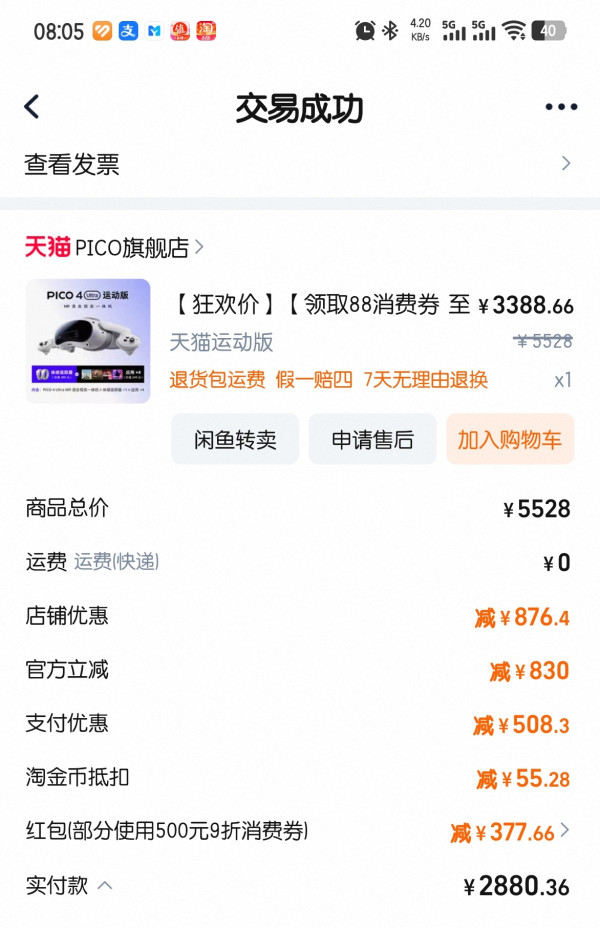Screen dimensions: 600x928
Task: Tap the 加入购物车 button
Action: coord(510,439)
